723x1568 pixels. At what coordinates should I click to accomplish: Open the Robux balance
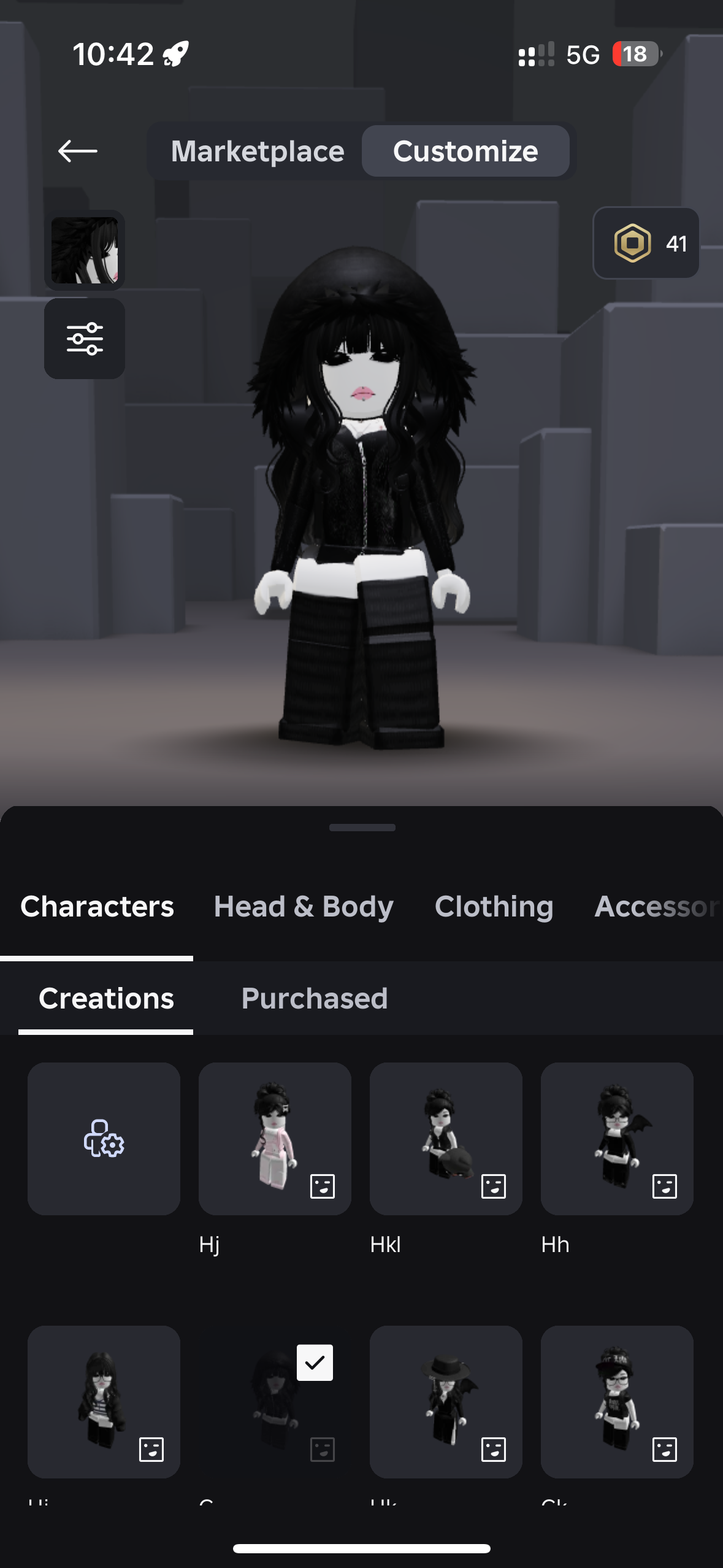(x=646, y=244)
